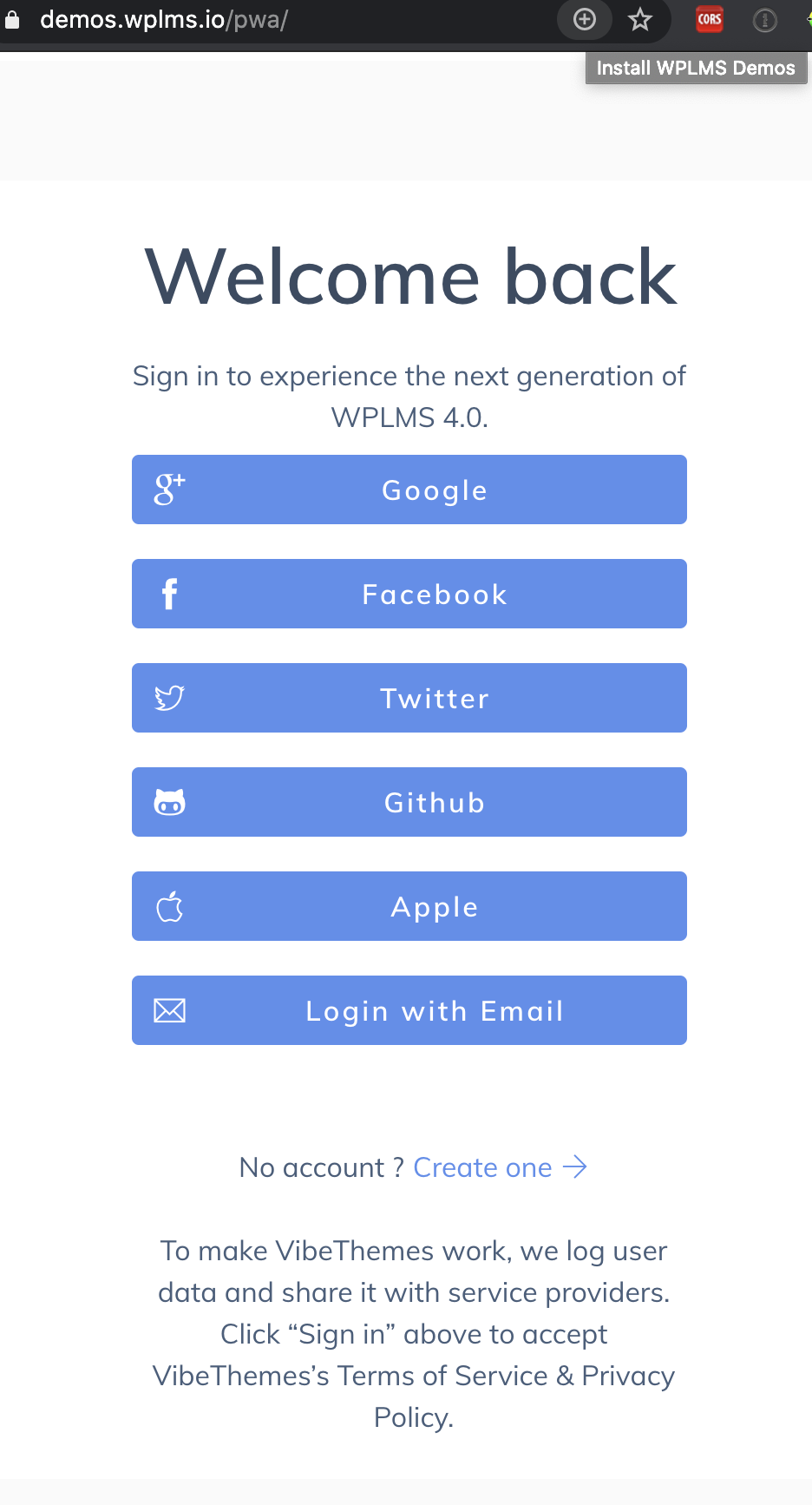Tap the install app plus icon

(585, 19)
